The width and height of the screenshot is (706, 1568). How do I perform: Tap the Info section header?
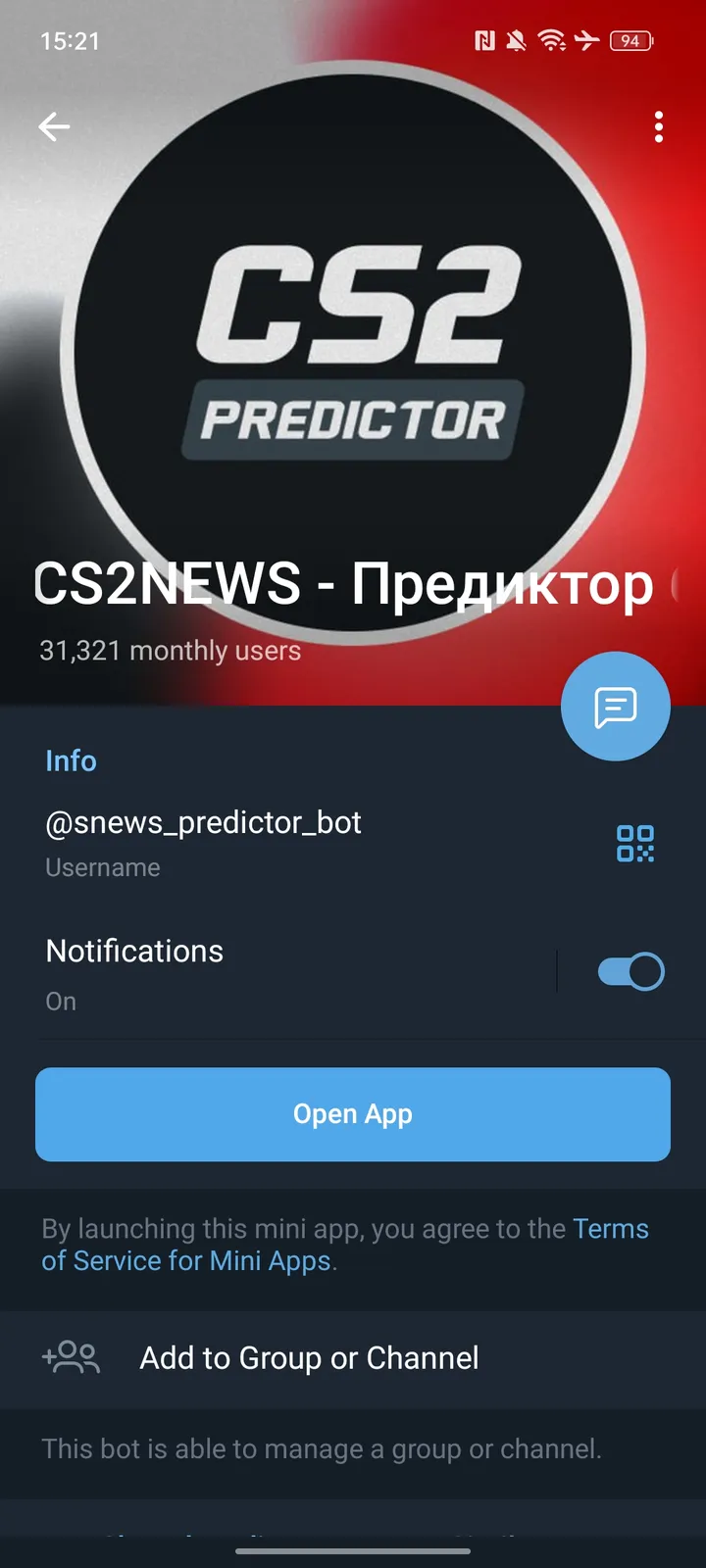pyautogui.click(x=71, y=760)
